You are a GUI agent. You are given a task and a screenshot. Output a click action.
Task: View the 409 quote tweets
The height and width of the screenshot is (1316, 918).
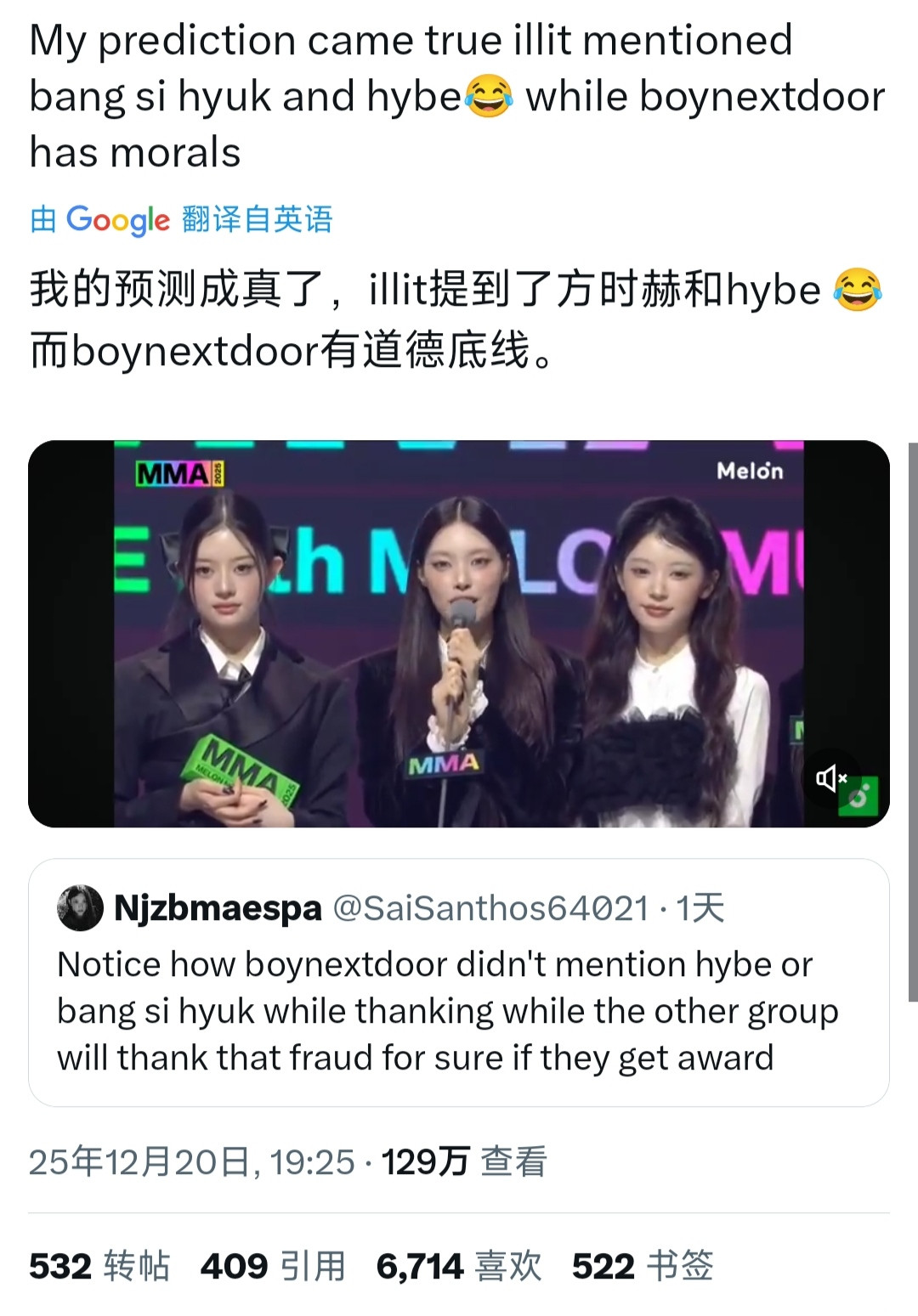coord(274,1266)
